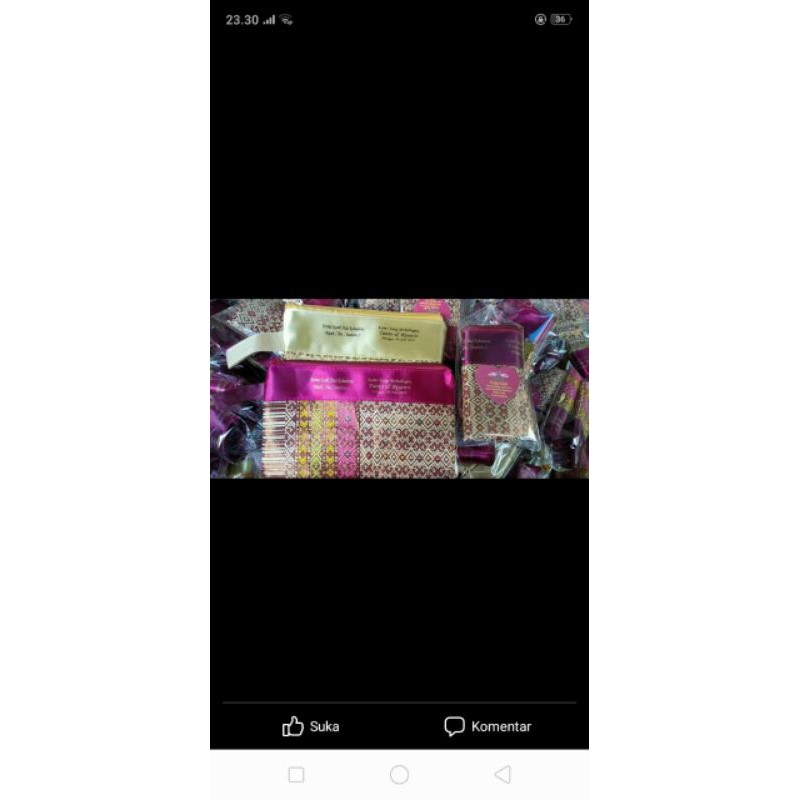Open comments with Komentar button

[488, 727]
